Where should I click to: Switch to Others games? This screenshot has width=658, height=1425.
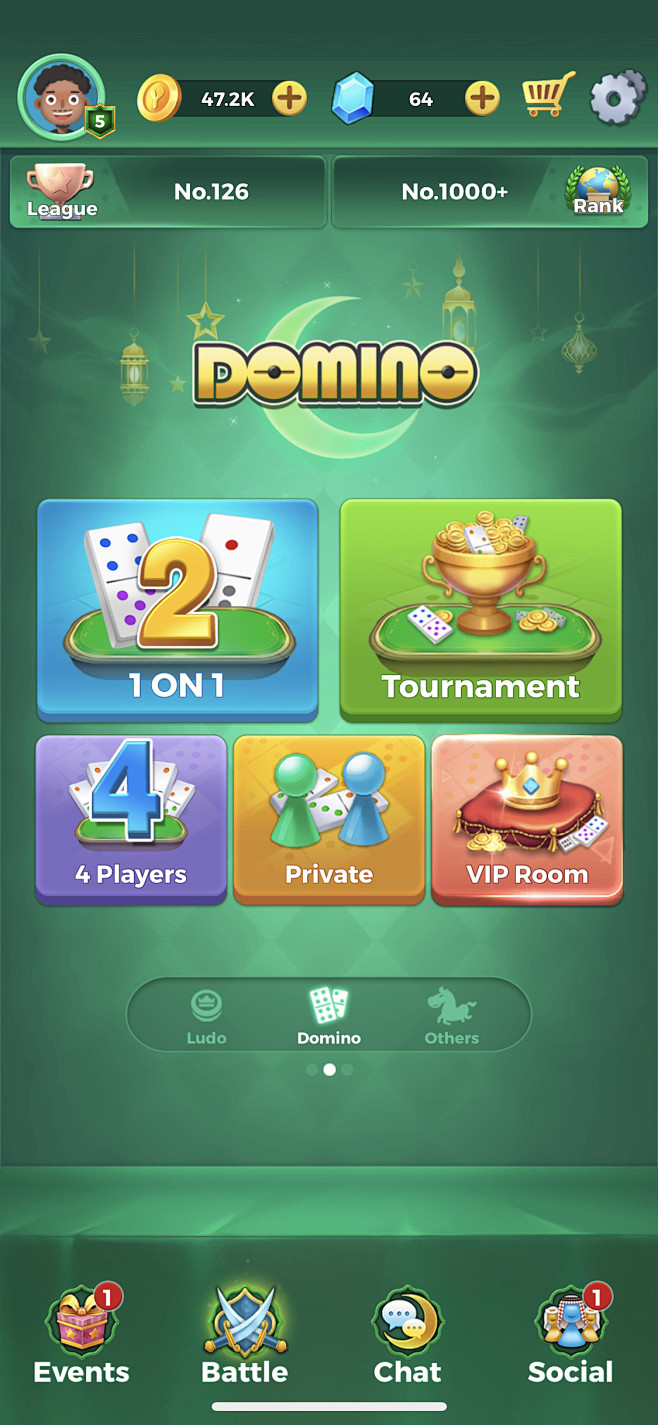pyautogui.click(x=452, y=1015)
